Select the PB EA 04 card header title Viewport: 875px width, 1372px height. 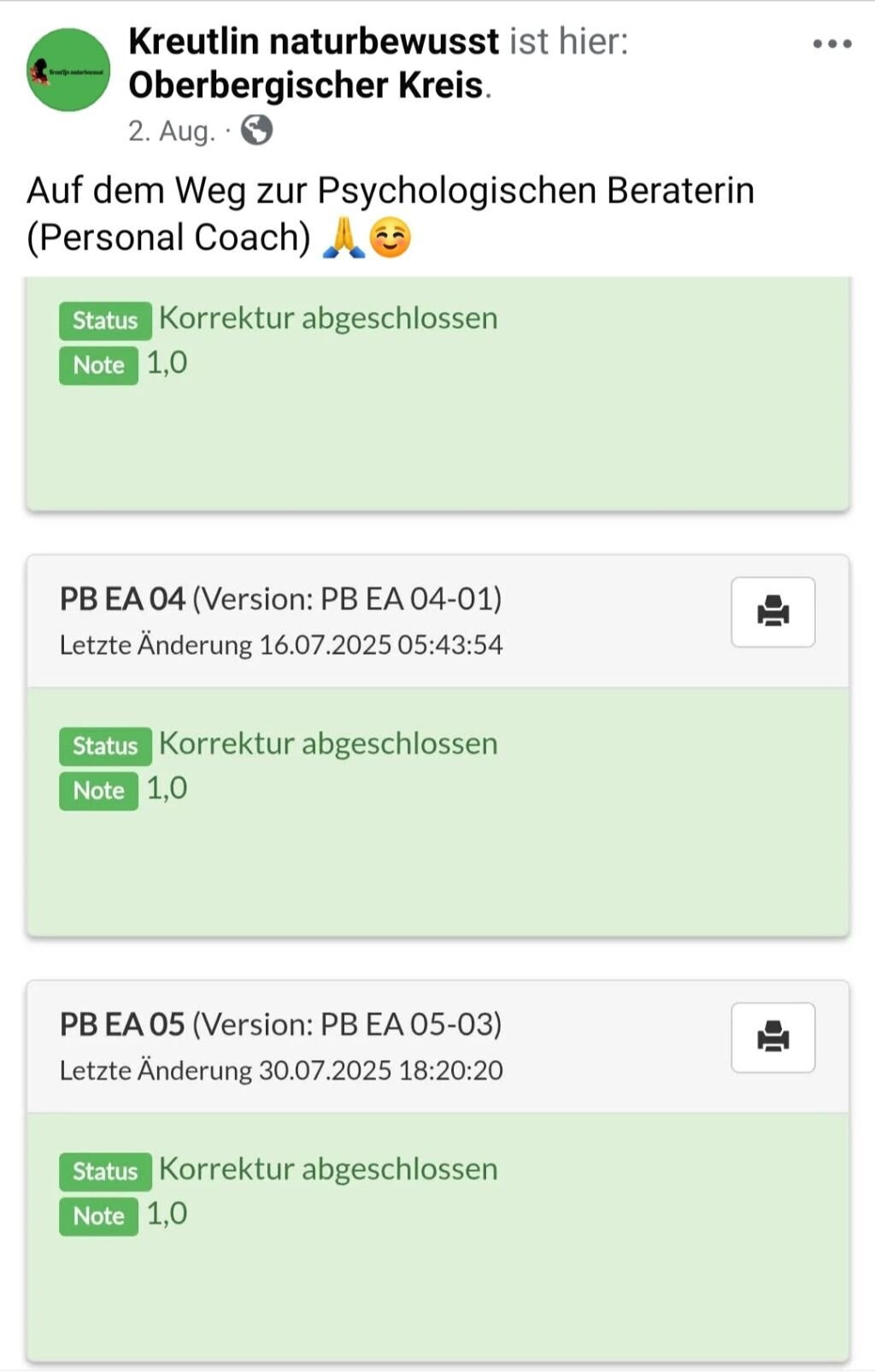click(282, 598)
